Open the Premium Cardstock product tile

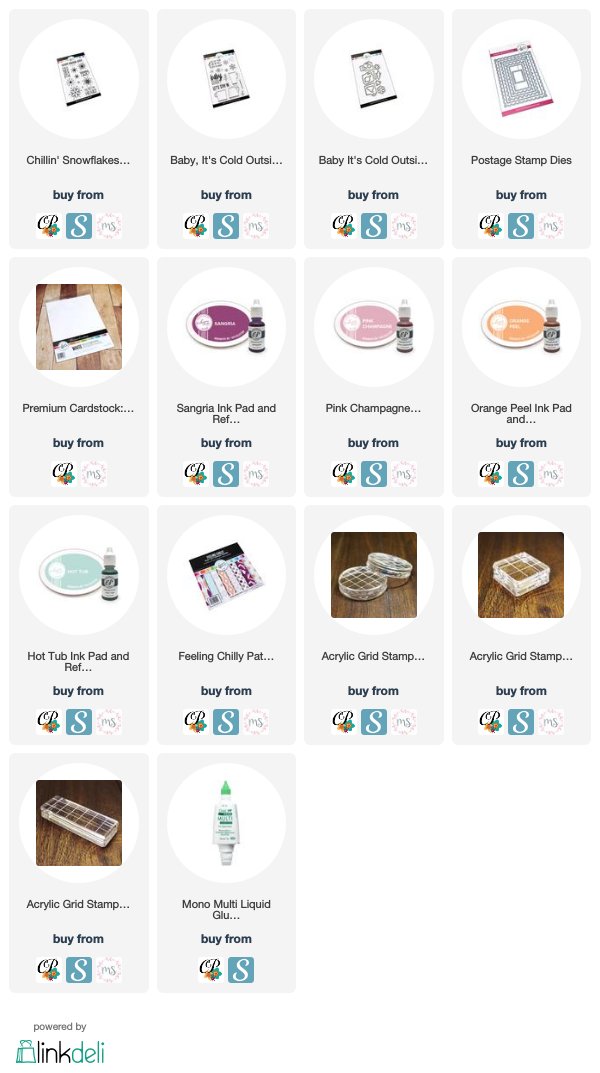pos(79,327)
